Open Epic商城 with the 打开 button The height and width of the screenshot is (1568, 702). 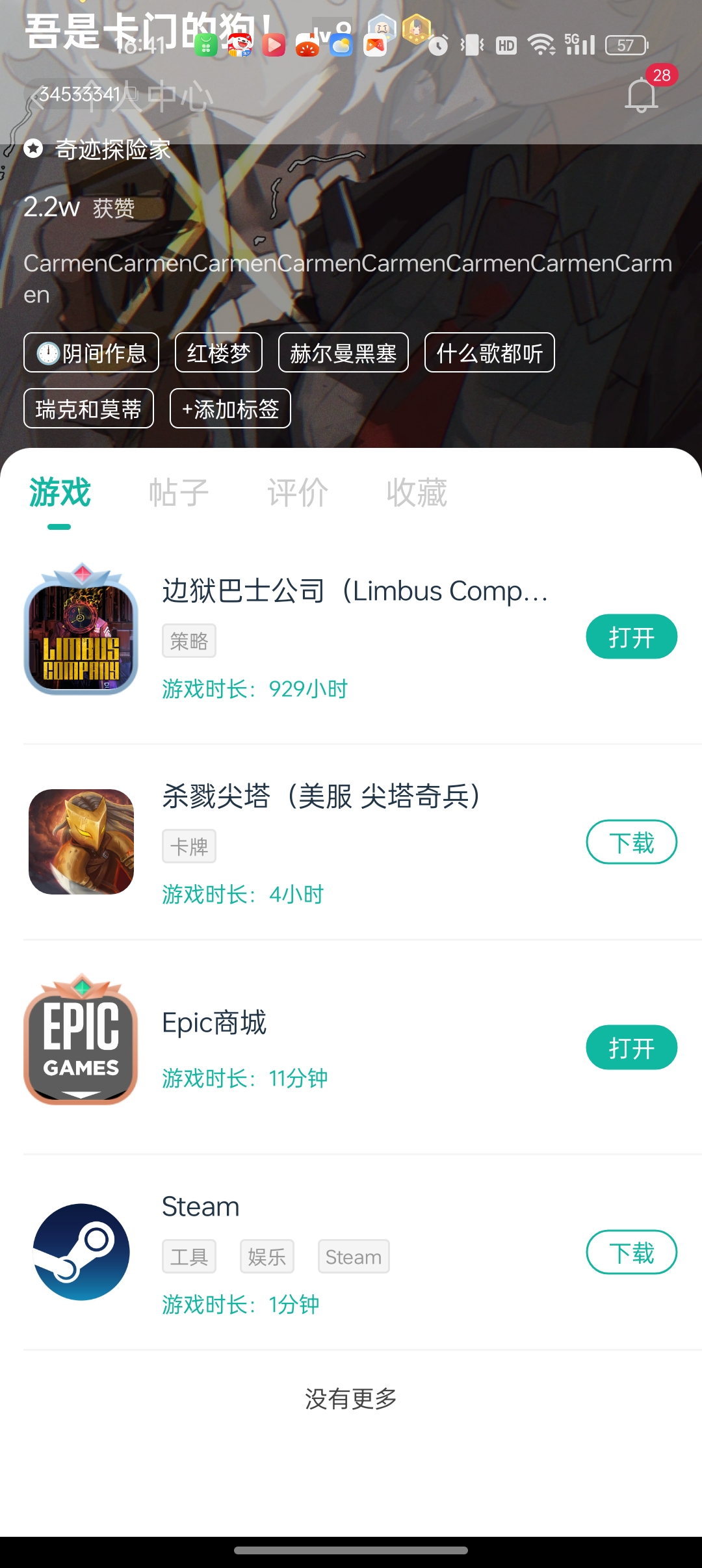(631, 1048)
